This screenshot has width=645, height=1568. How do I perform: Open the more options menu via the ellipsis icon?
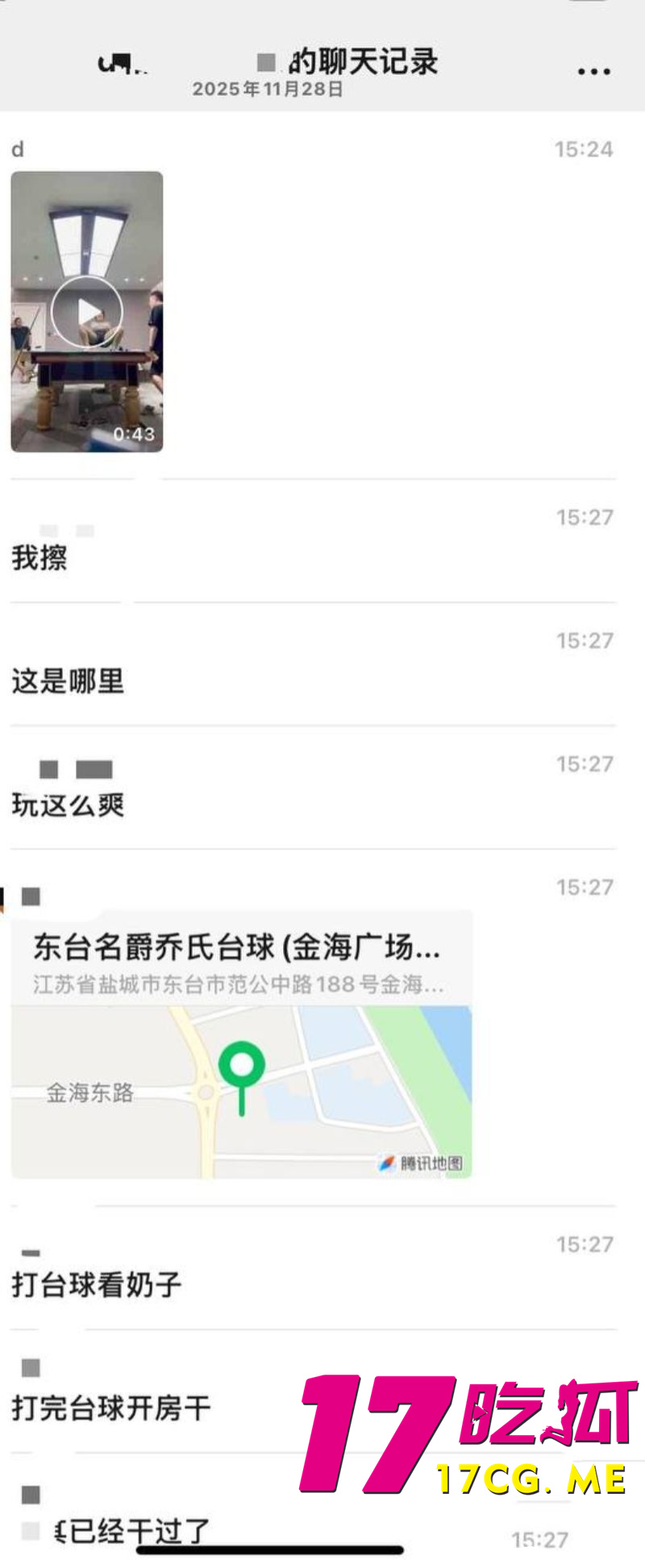click(x=593, y=71)
